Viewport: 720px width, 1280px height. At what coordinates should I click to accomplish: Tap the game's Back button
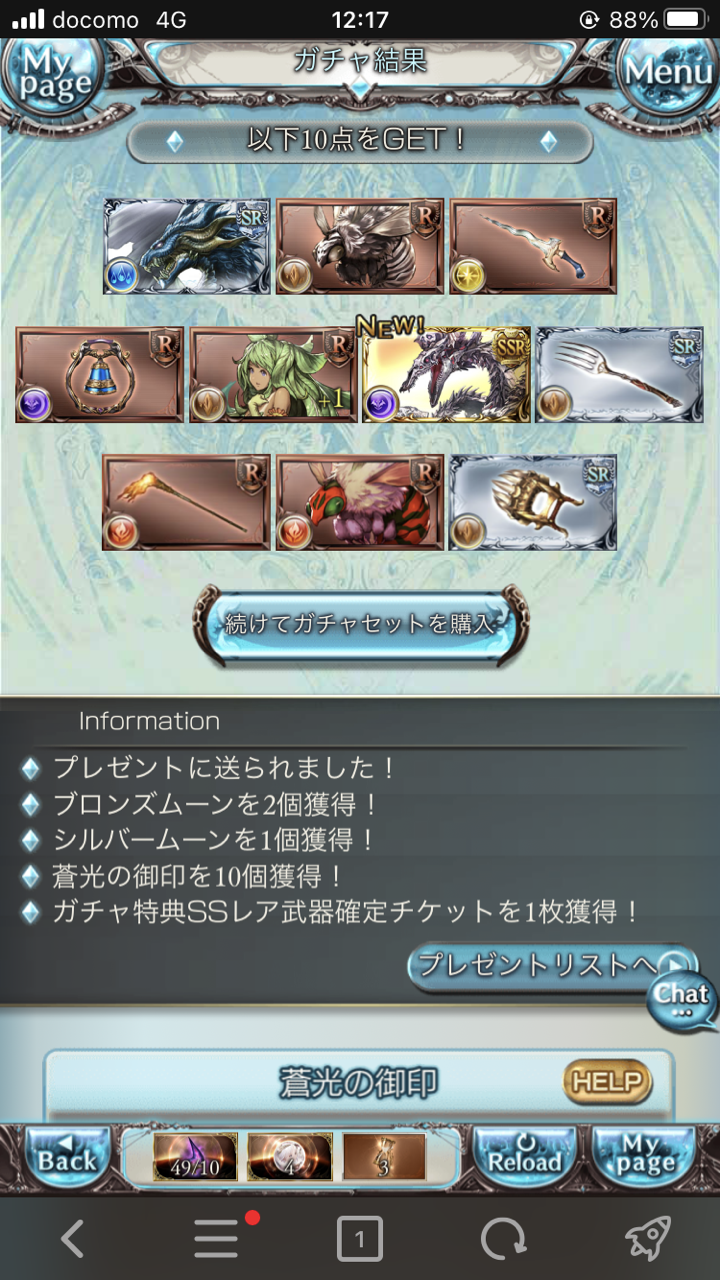click(x=66, y=1159)
